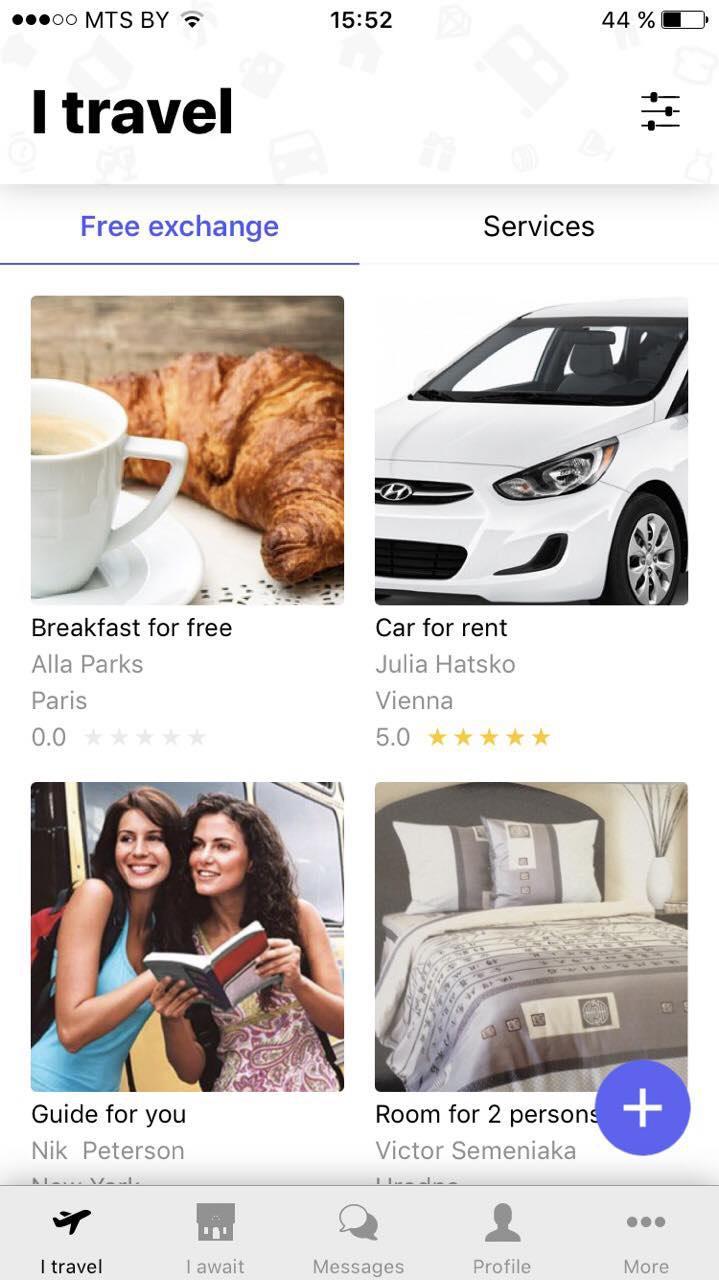The width and height of the screenshot is (719, 1280).
Task: Switch to the Services tab
Action: point(538,227)
